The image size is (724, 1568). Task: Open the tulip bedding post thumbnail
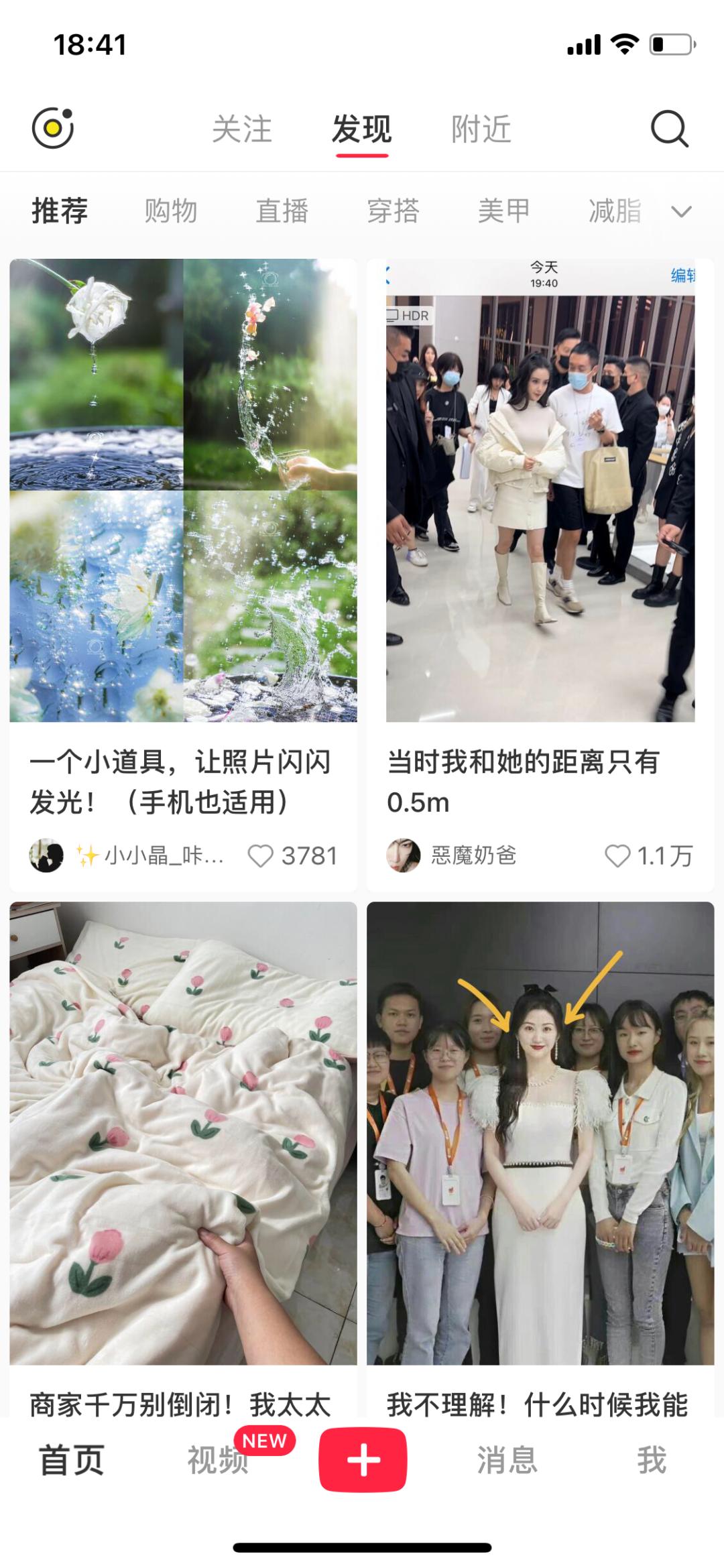pyautogui.click(x=181, y=1133)
